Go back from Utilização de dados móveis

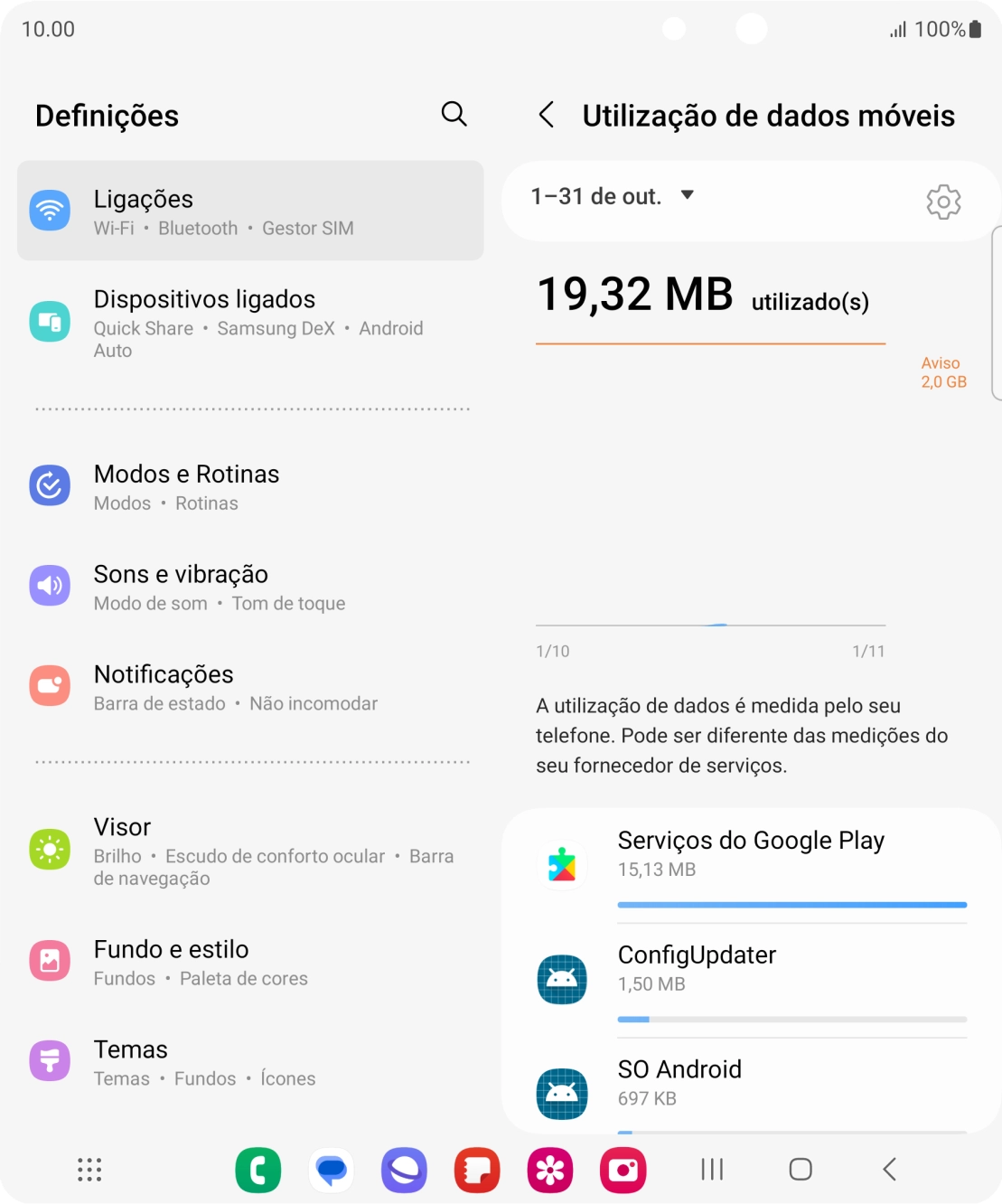(547, 116)
